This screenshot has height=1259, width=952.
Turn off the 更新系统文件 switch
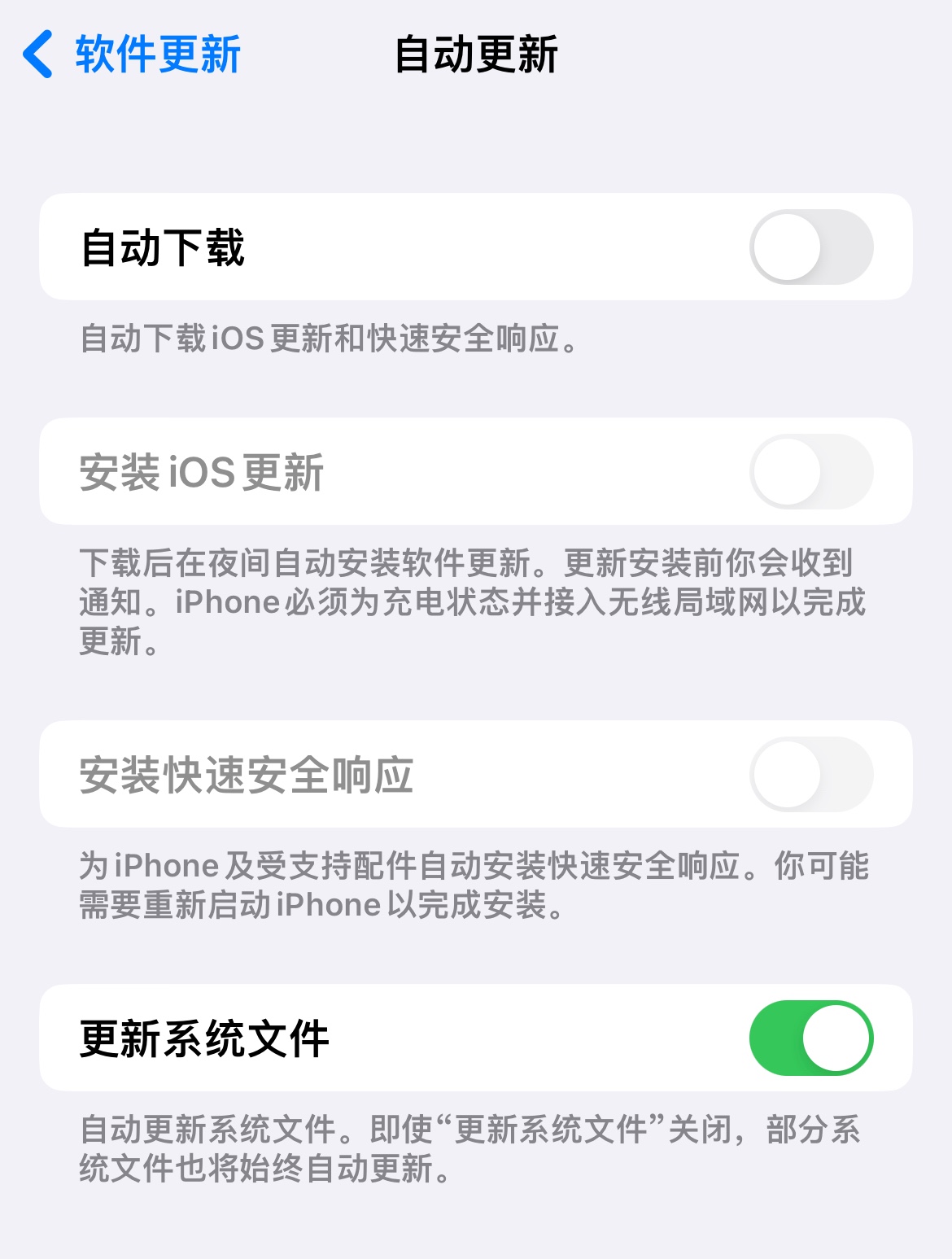tap(810, 1038)
